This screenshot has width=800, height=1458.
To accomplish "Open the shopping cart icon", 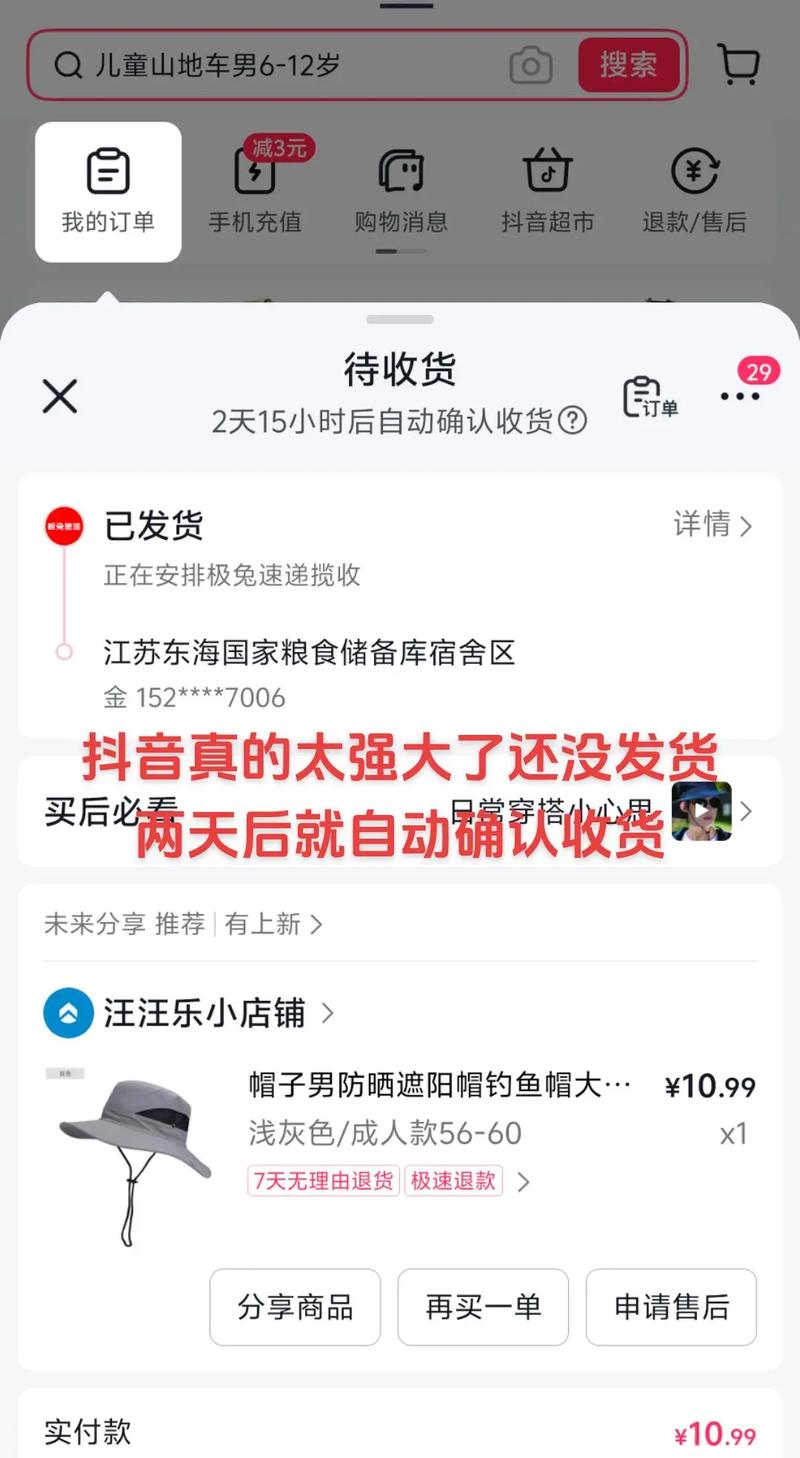I will 738,64.
